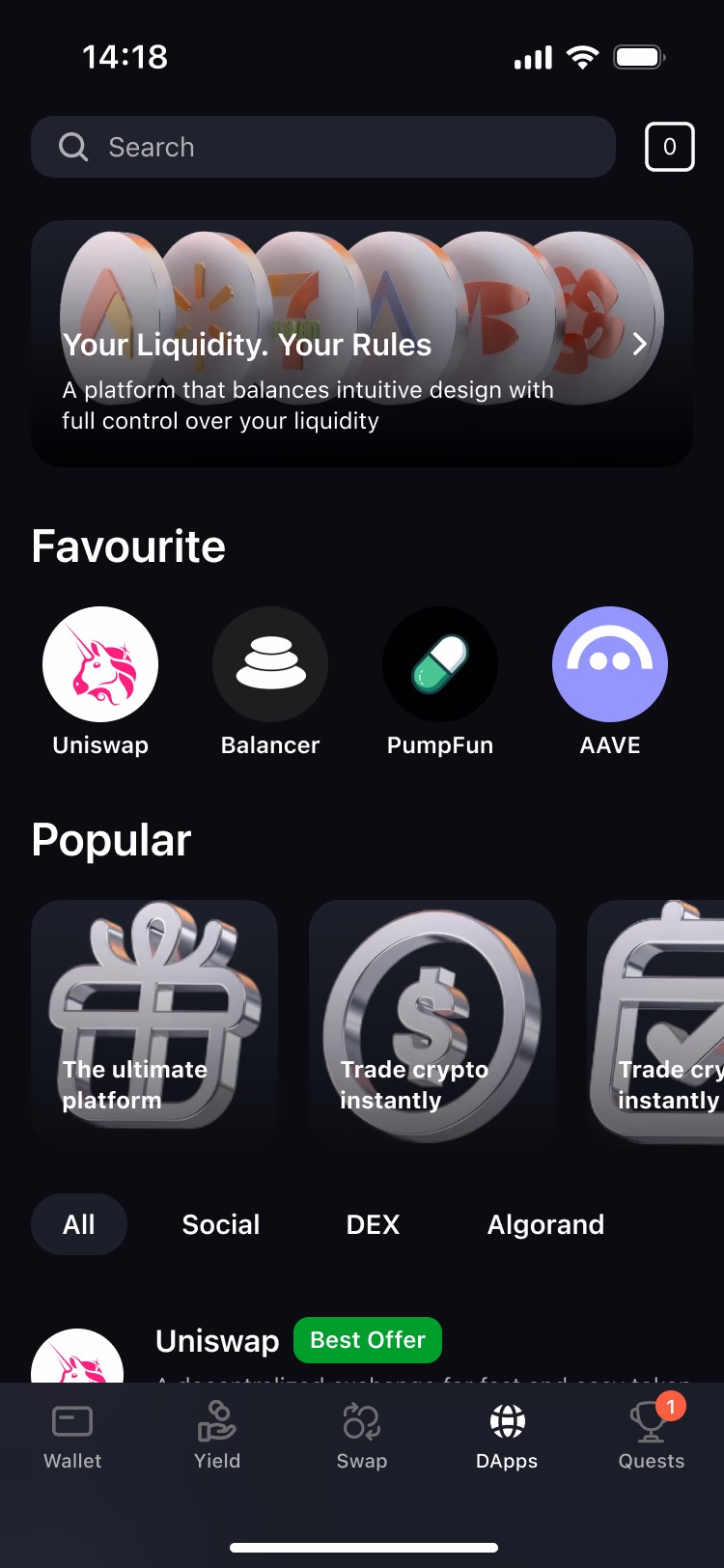Viewport: 724px width, 1568px height.
Task: Open Quests in the bottom bar
Action: coord(652,1437)
